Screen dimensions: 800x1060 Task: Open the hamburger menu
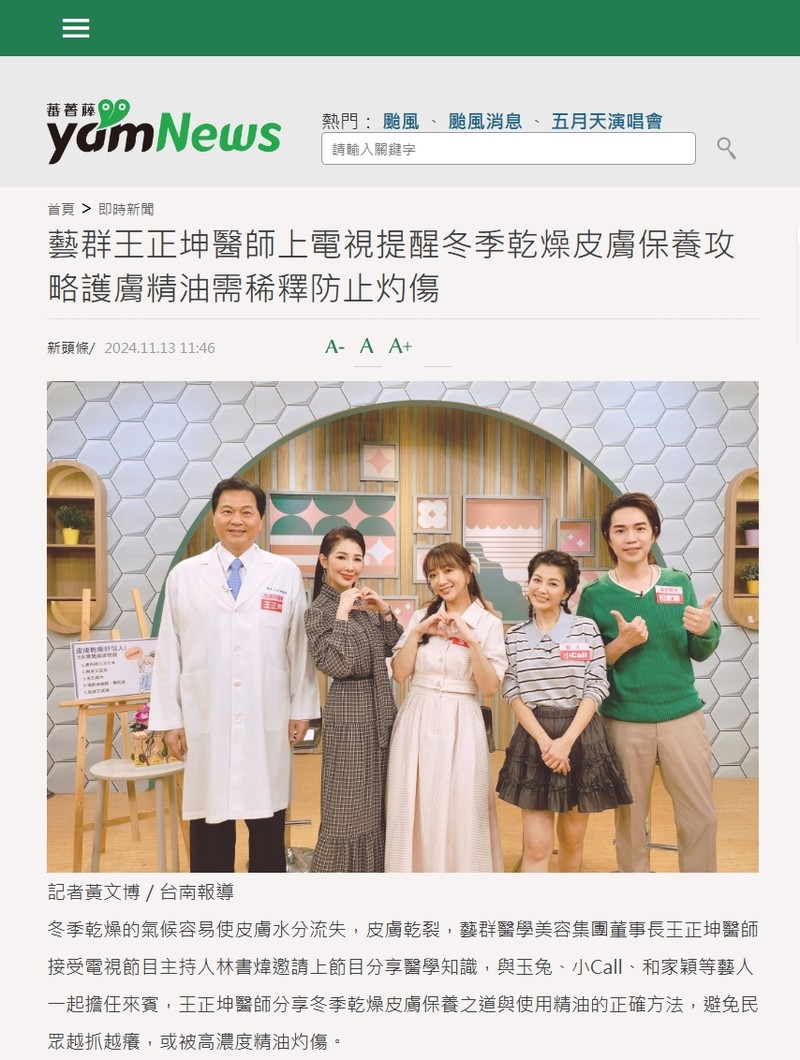76,28
